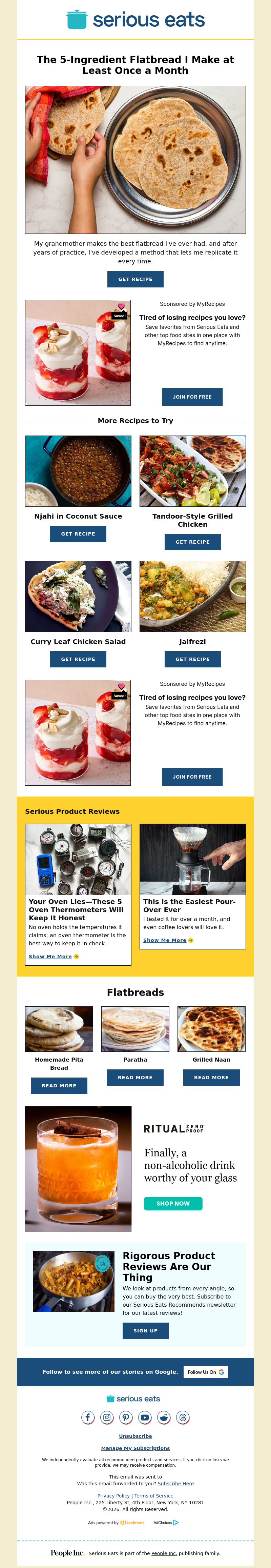This screenshot has height=1568, width=271.
Task: Open the Tandoor-Style Grilled Chicken recipe button
Action: click(x=192, y=542)
